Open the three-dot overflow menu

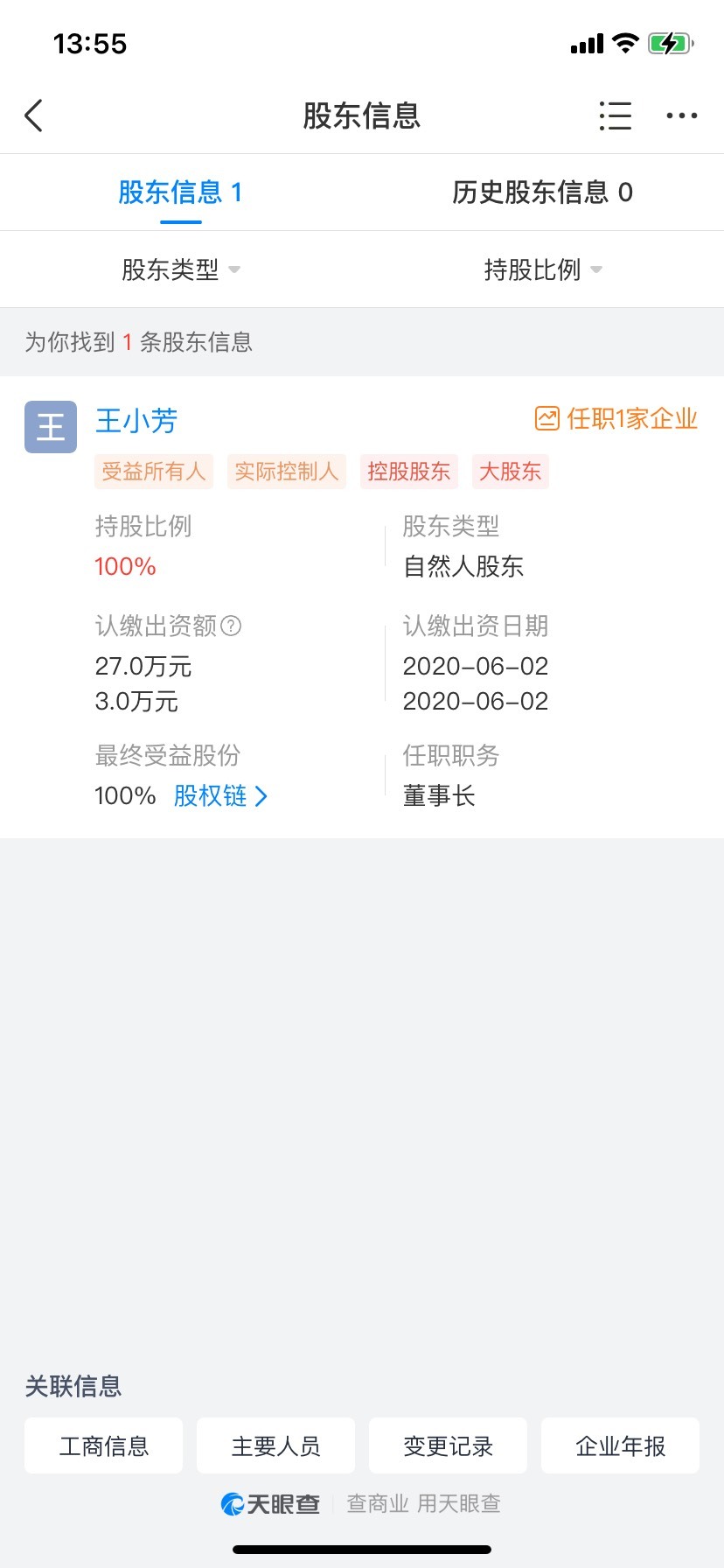[x=682, y=115]
